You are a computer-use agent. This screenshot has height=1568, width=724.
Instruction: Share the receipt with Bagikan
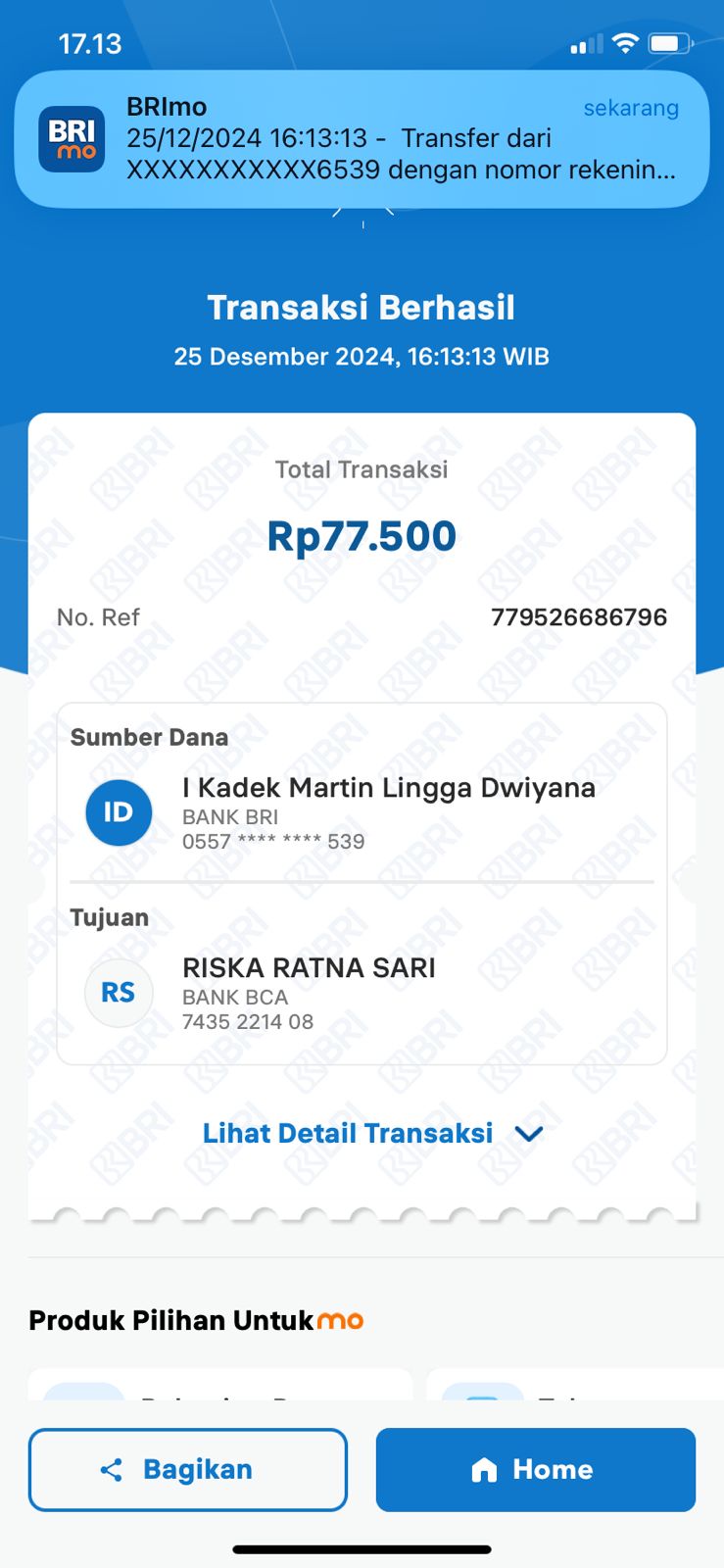tap(188, 1469)
